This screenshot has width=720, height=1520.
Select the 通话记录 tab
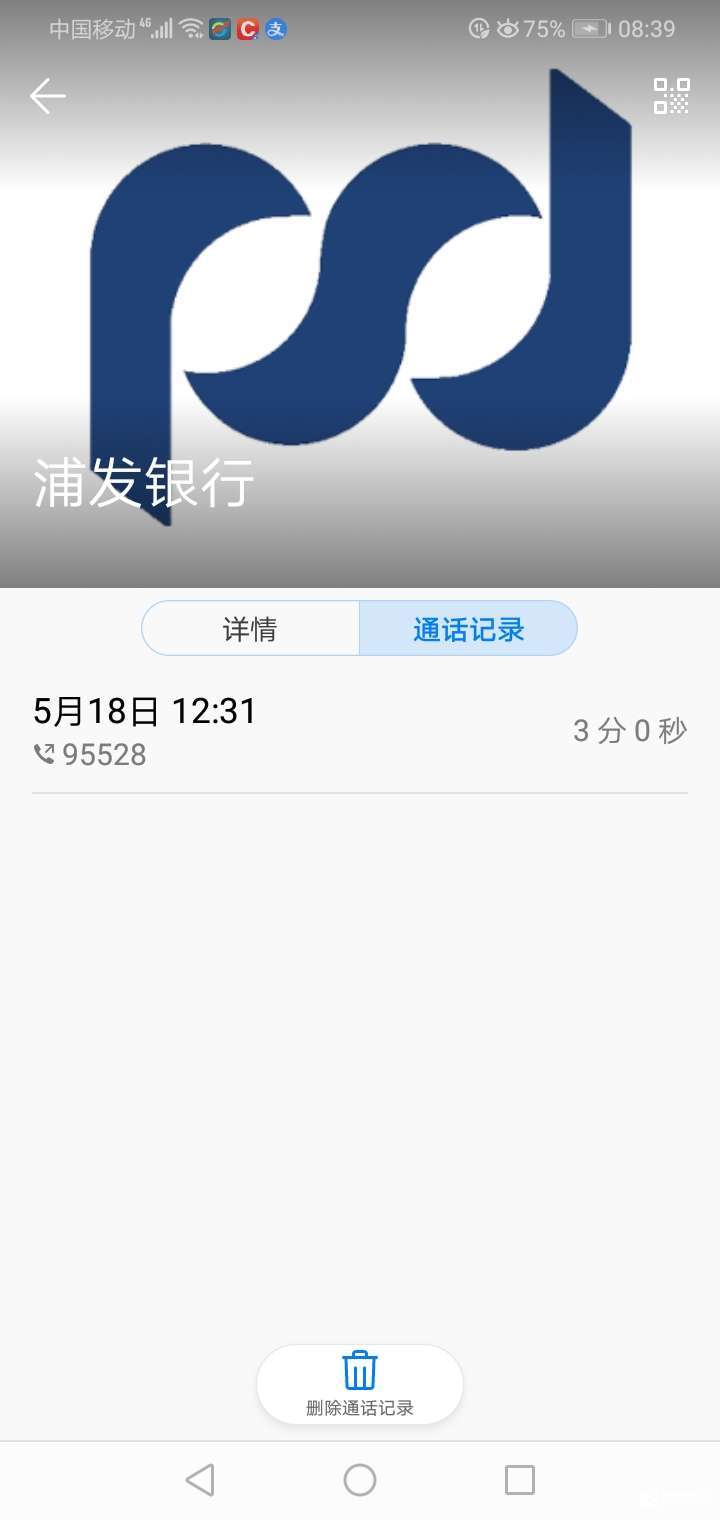pos(468,629)
